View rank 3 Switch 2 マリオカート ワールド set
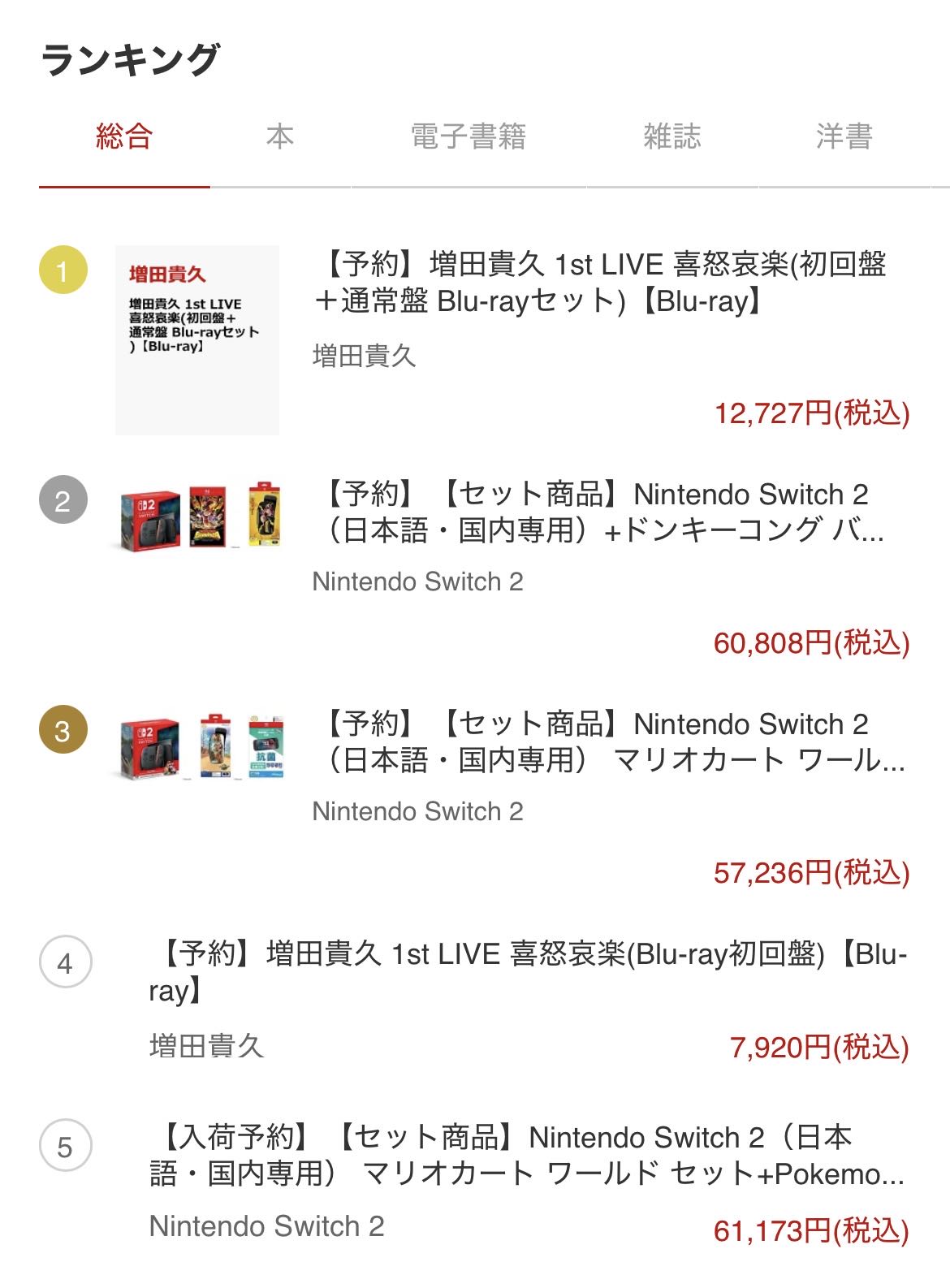Viewport: 950px width, 1288px height. point(599,742)
